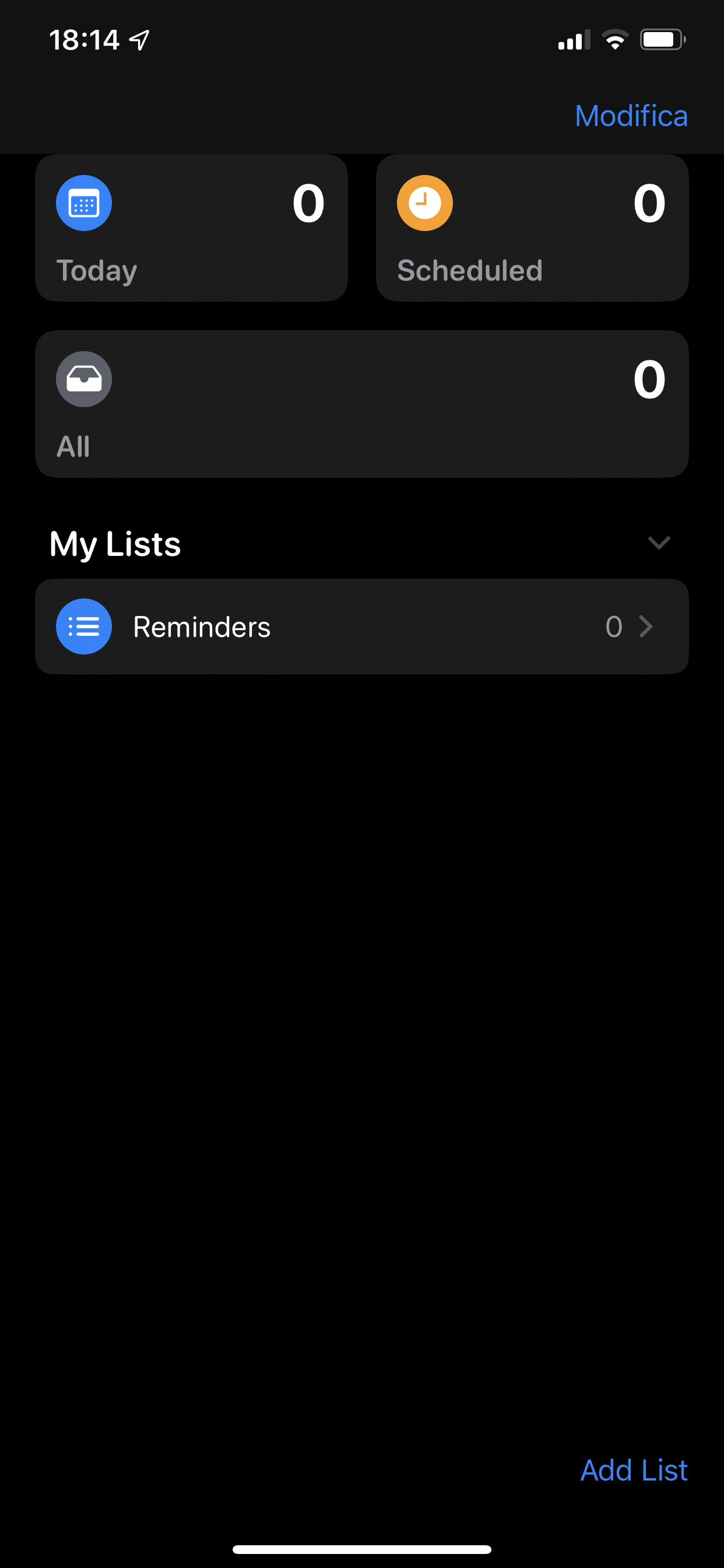724x1568 pixels.
Task: Collapse the My Lists section
Action: [658, 542]
